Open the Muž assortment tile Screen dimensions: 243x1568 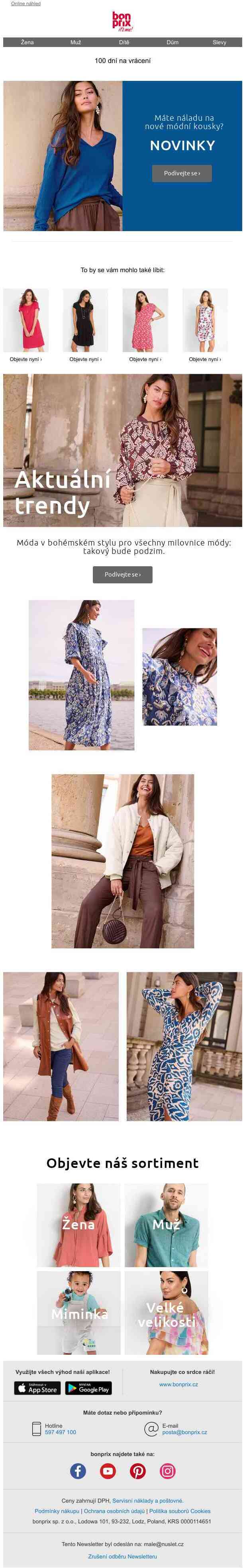(166, 1225)
